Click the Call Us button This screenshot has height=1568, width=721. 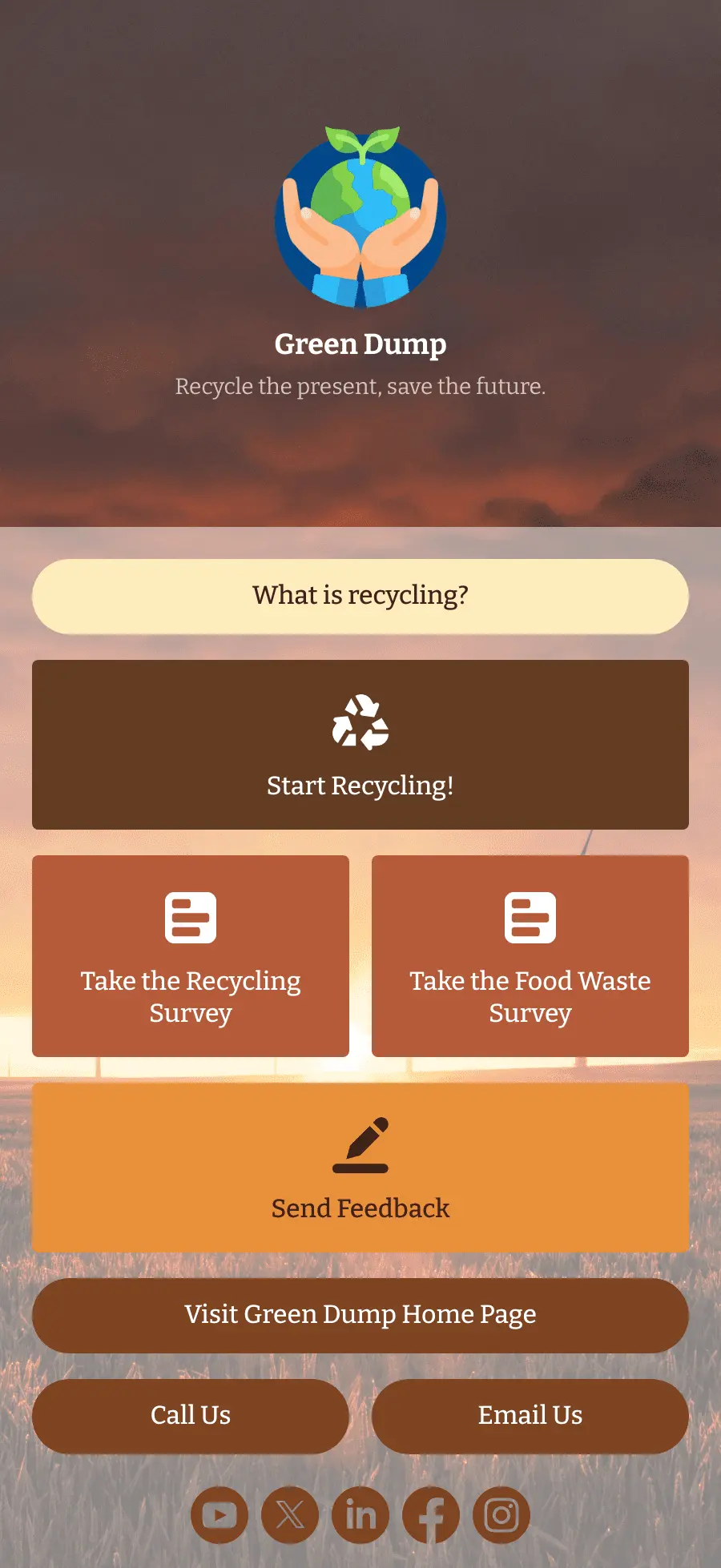coord(190,1416)
